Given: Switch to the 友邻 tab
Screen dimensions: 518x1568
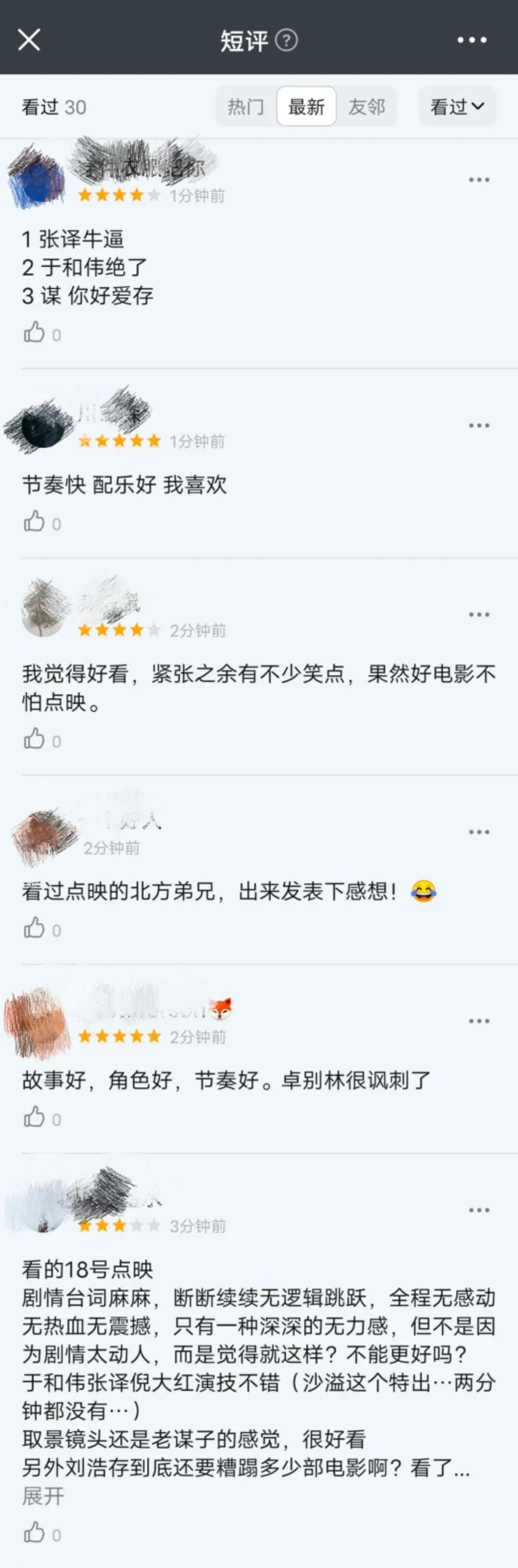Looking at the screenshot, I should [x=366, y=106].
